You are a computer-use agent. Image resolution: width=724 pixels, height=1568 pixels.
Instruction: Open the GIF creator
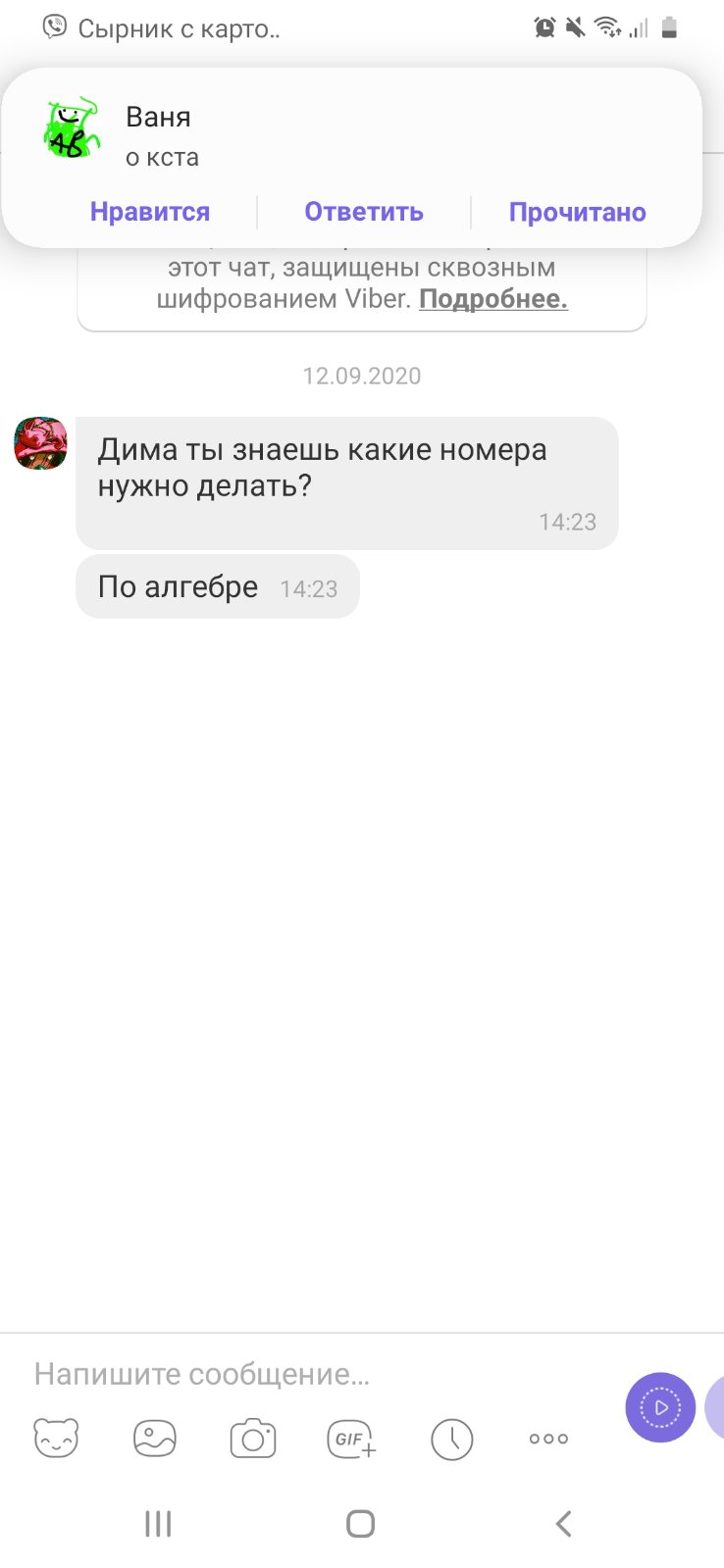click(x=351, y=1439)
